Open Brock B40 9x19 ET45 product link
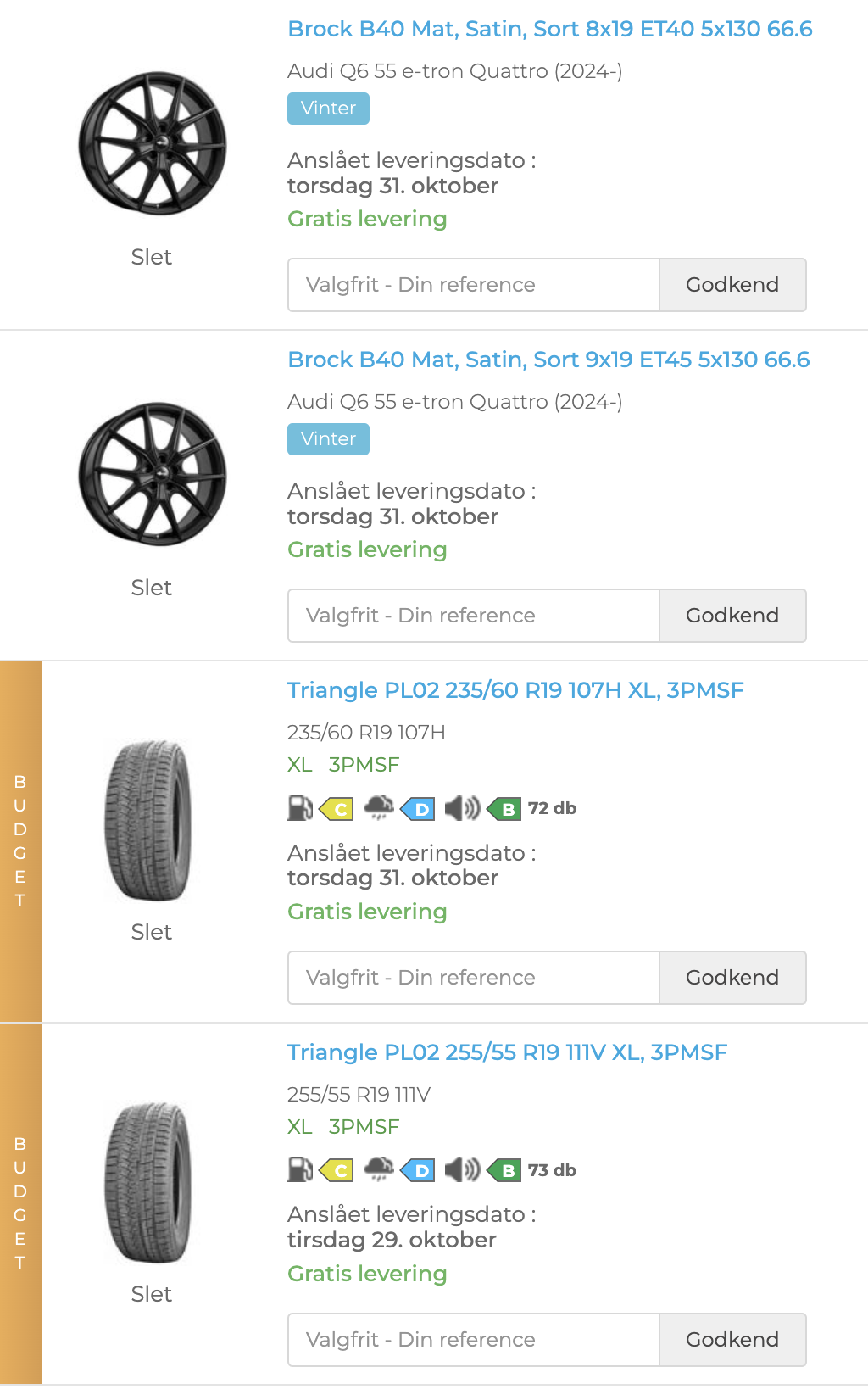The width and height of the screenshot is (868, 1389). pyautogui.click(x=548, y=360)
